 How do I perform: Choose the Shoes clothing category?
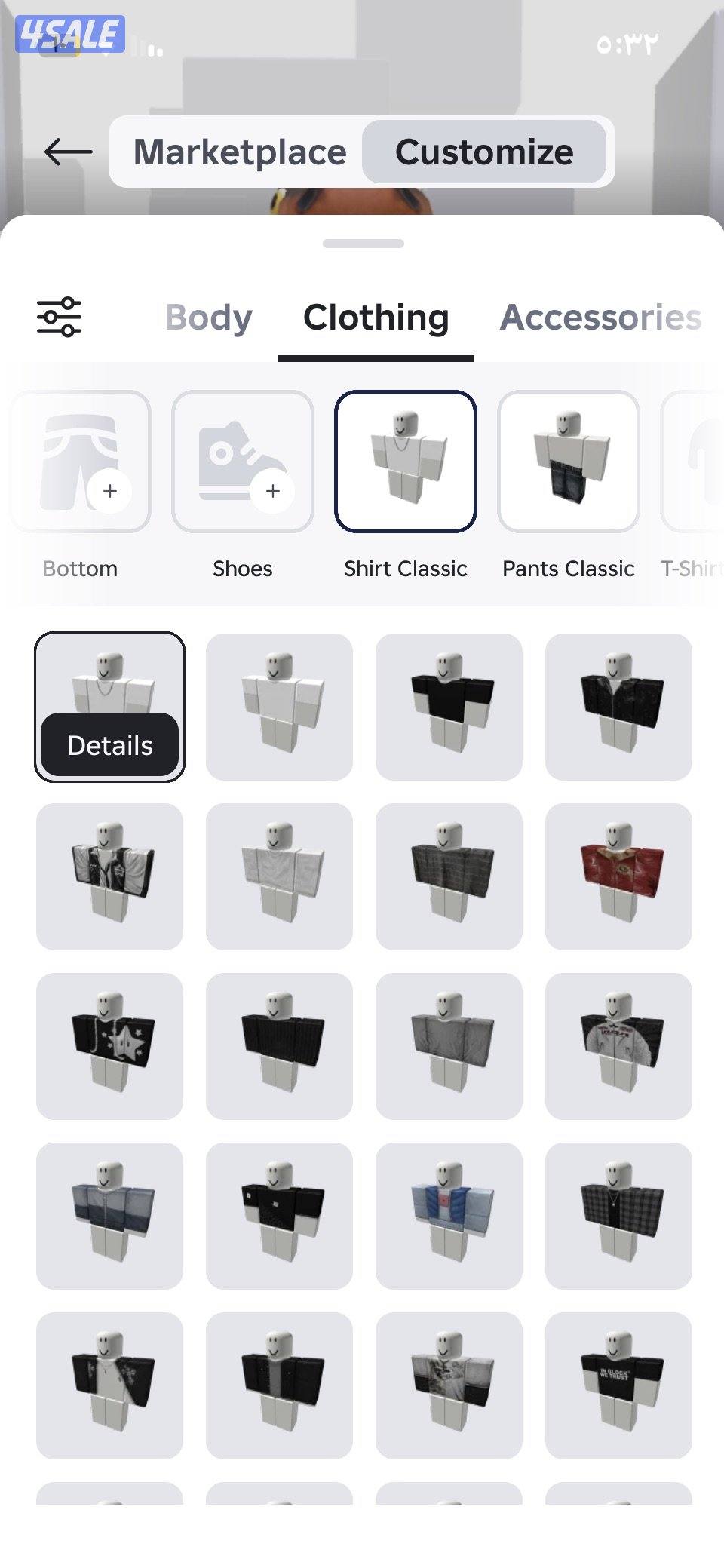(243, 462)
